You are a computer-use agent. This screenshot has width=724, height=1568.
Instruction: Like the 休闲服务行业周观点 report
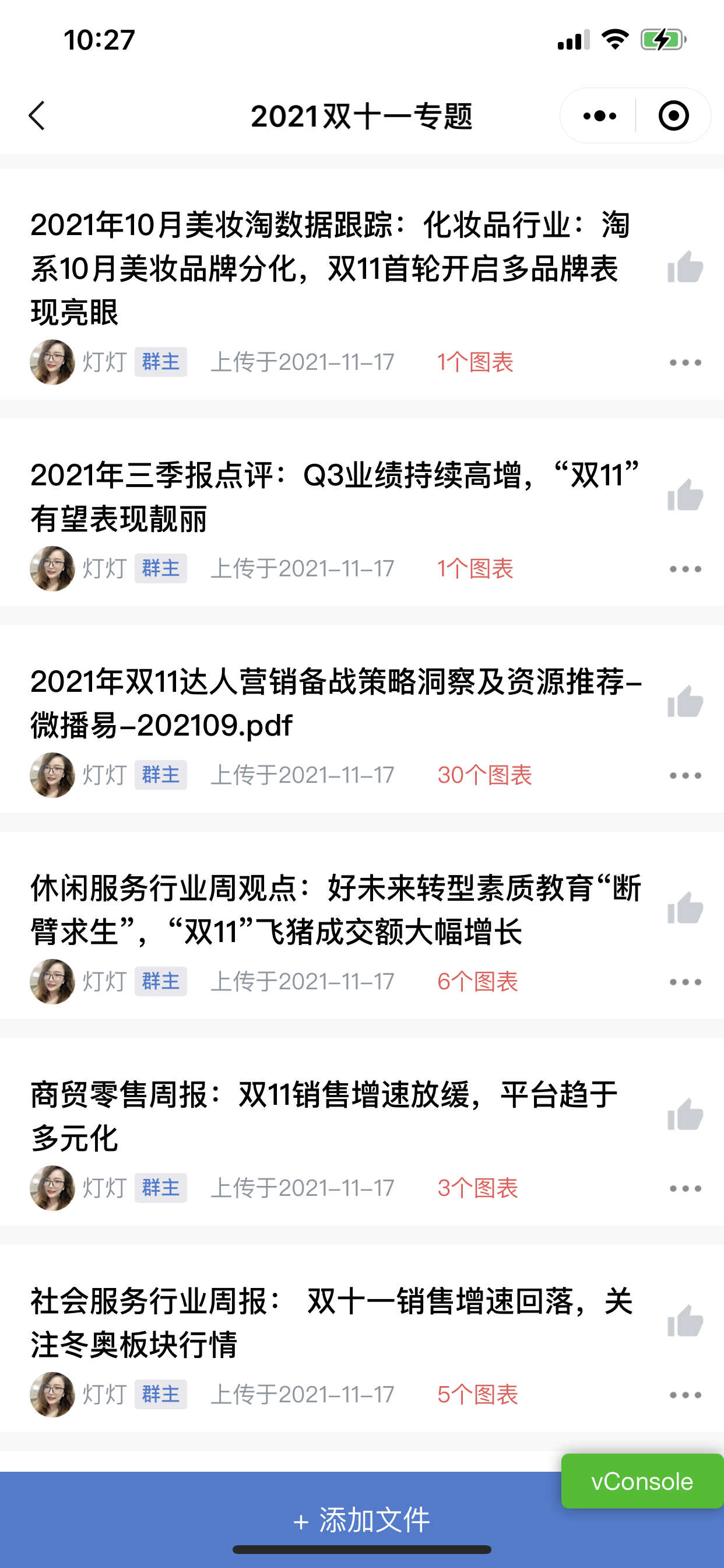[x=685, y=908]
